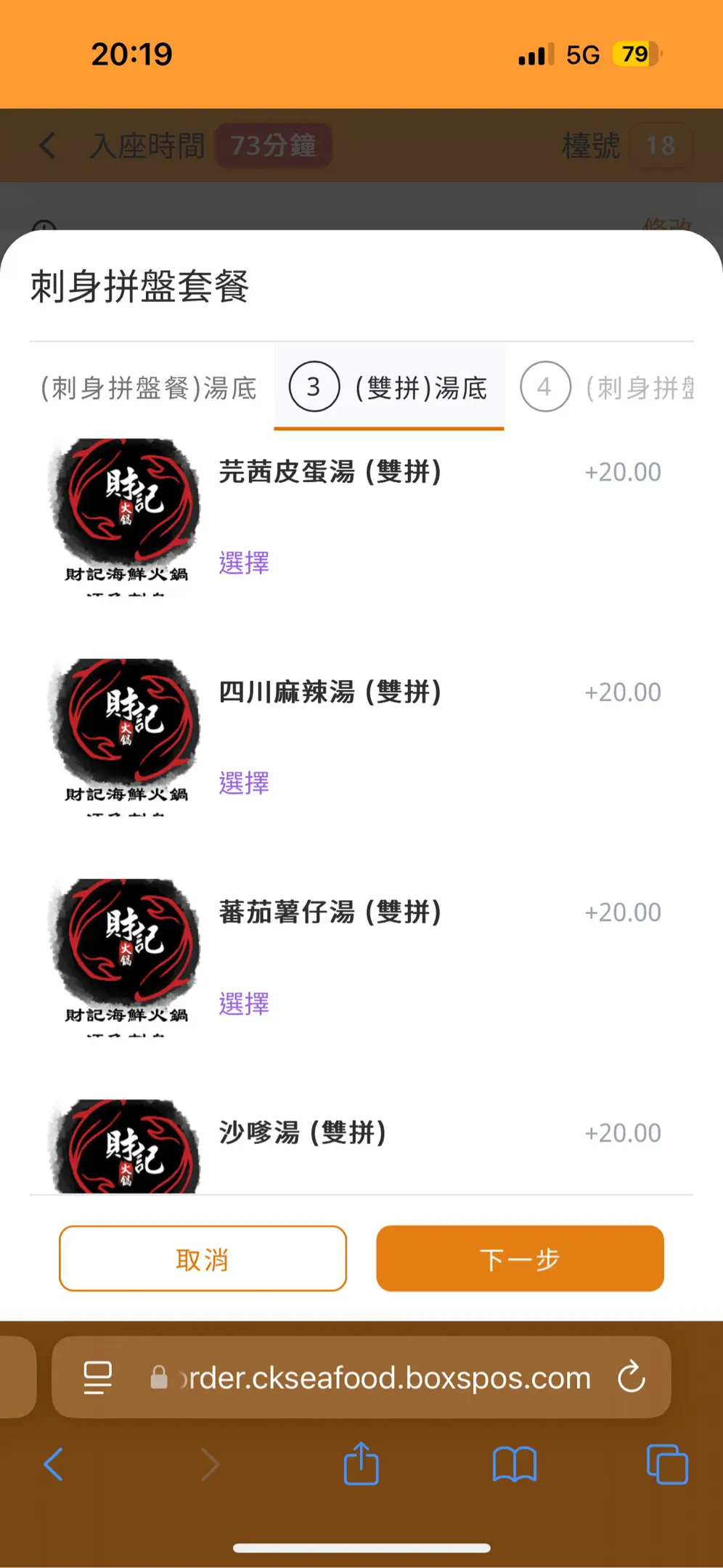The image size is (723, 1568).
Task: Continue with the 下一步 button
Action: pyautogui.click(x=520, y=1259)
